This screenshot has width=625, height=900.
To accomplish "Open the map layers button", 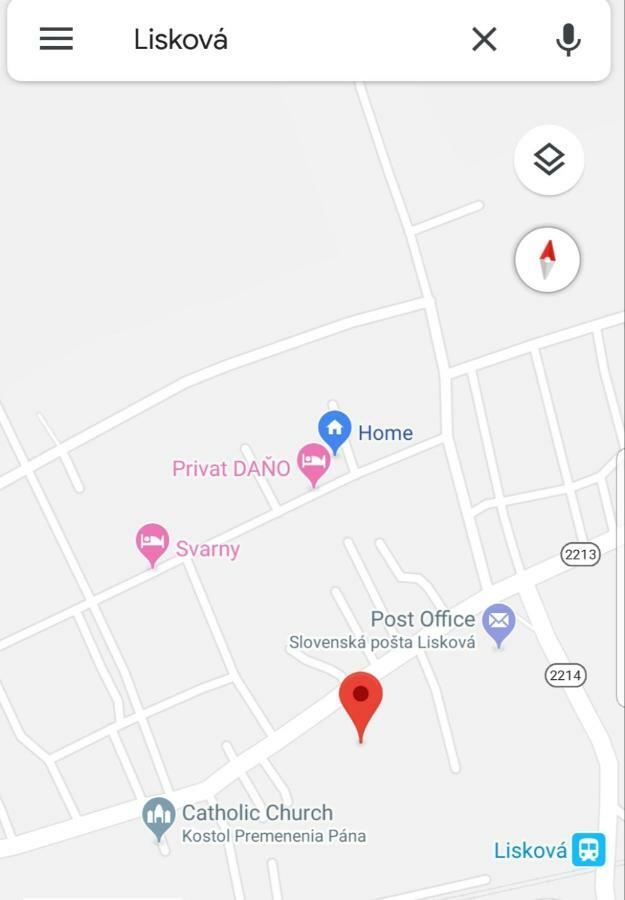I will 548,160.
